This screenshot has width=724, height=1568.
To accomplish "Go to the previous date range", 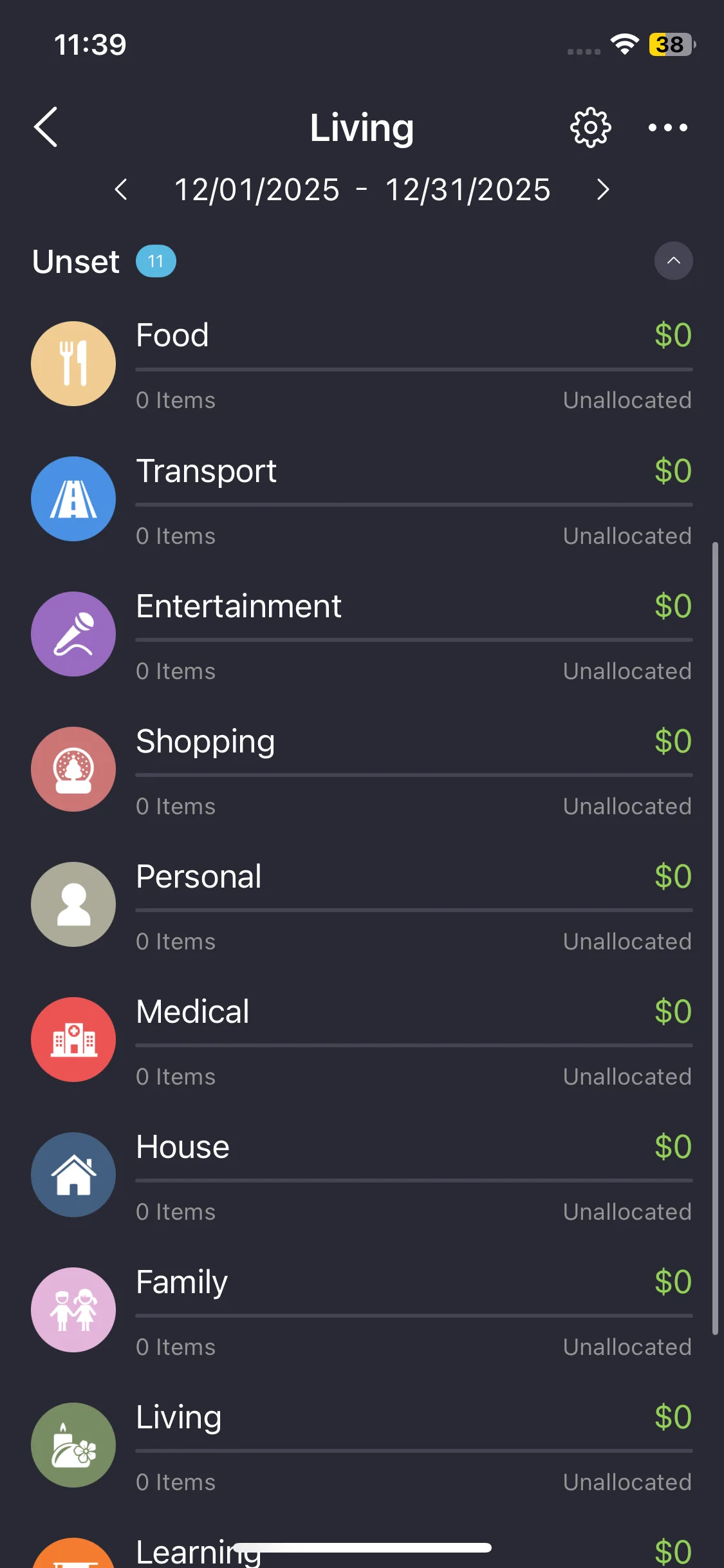I will 121,189.
